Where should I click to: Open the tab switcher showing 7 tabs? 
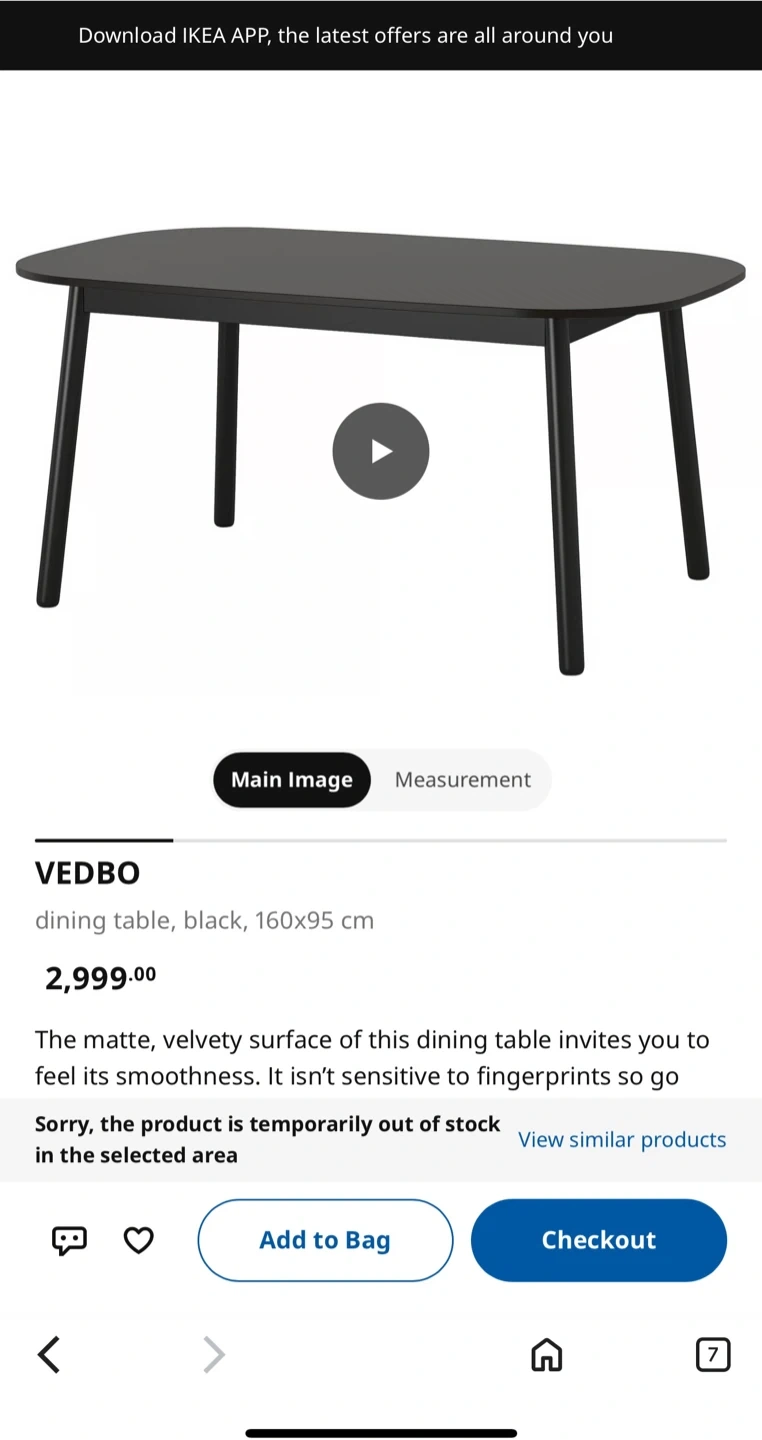pyautogui.click(x=713, y=1355)
